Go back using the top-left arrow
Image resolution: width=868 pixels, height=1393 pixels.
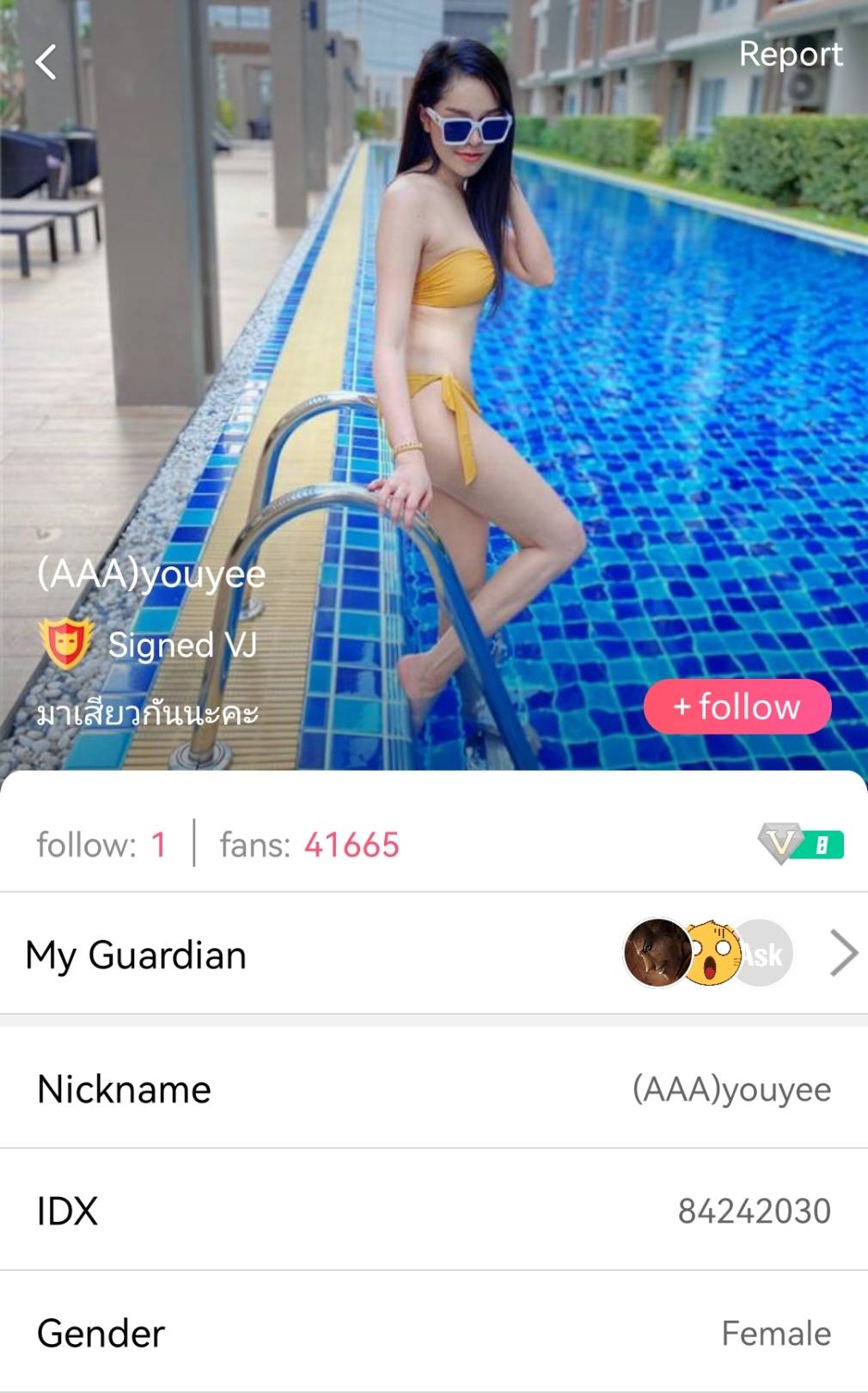tap(46, 62)
